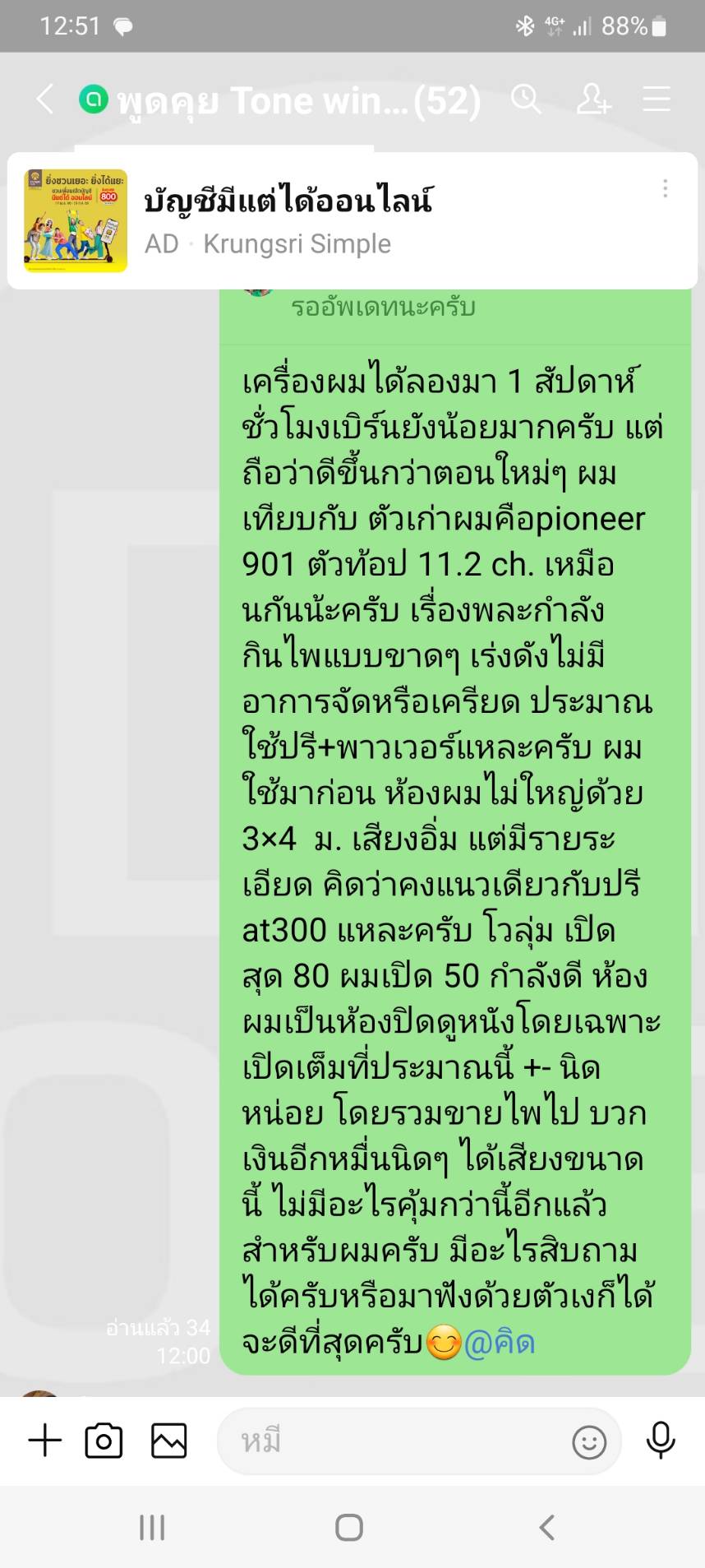Tap the @คิด mention link
The image size is (705, 1568).
point(500,1344)
